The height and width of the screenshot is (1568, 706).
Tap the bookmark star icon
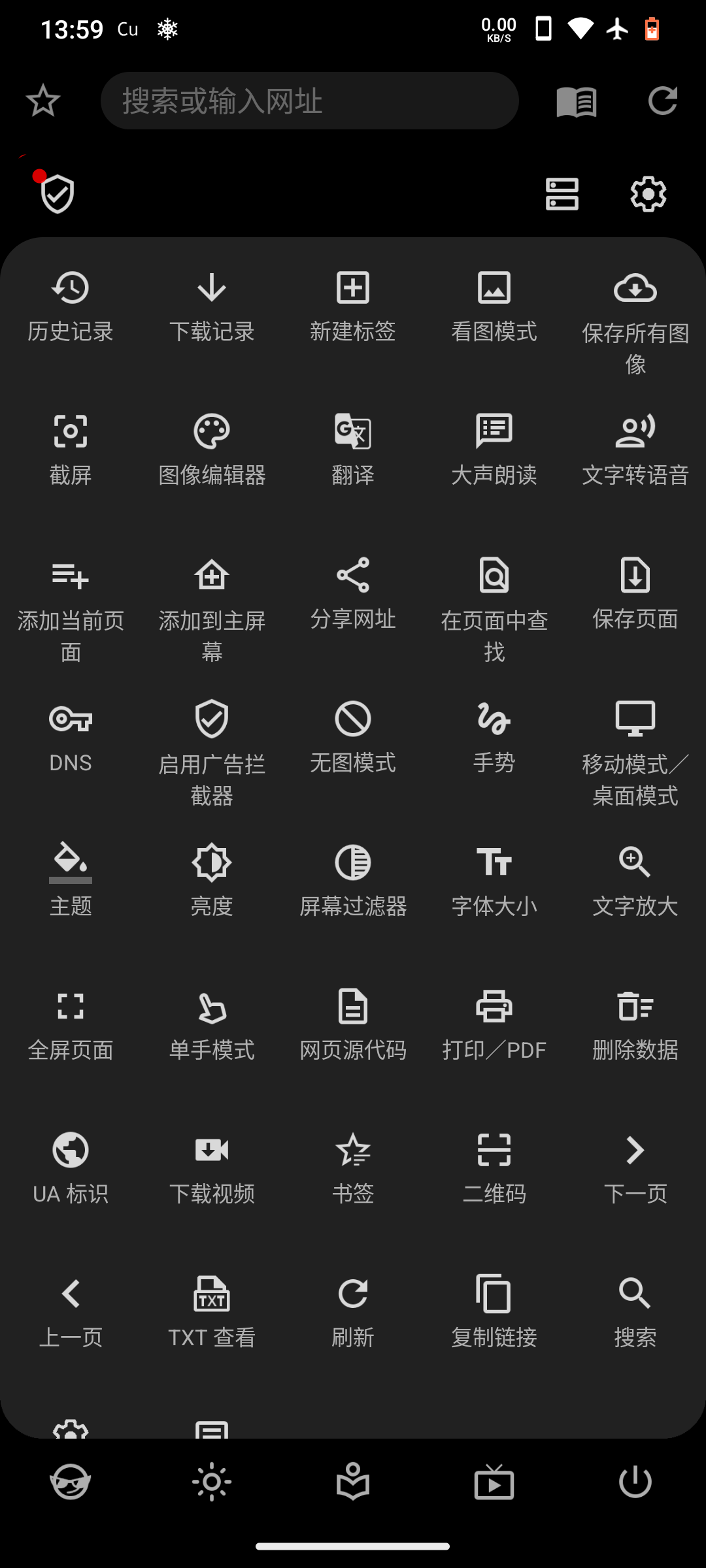pos(43,101)
